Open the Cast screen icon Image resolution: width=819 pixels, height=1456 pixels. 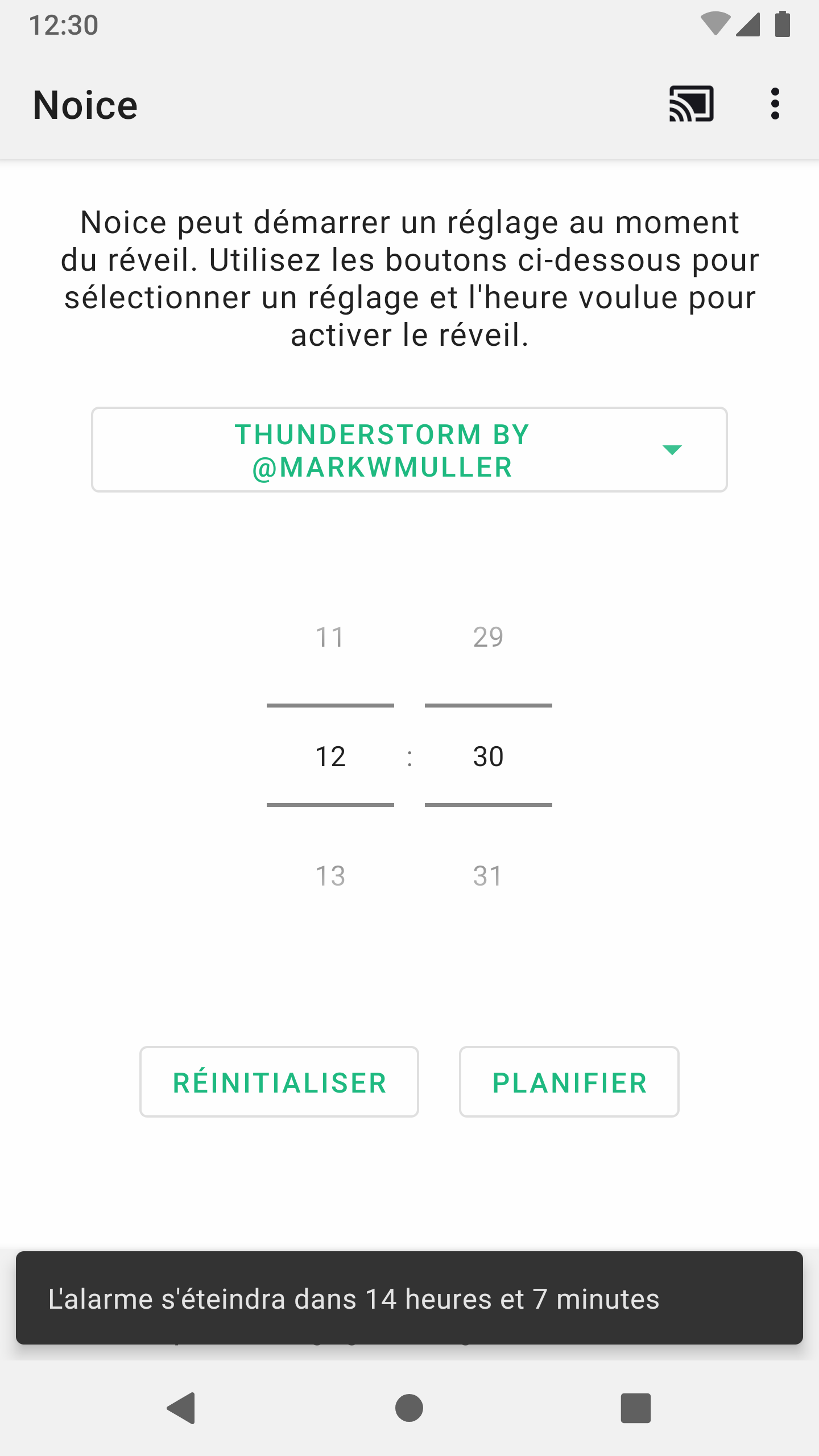click(x=691, y=104)
